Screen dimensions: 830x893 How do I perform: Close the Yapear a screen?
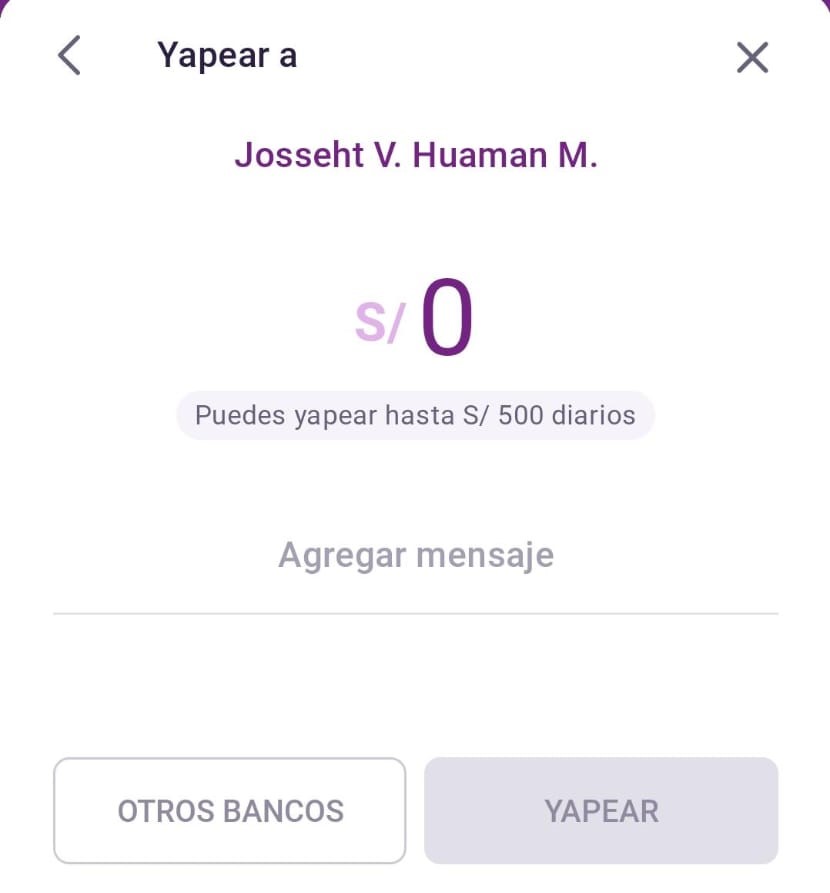tap(752, 57)
